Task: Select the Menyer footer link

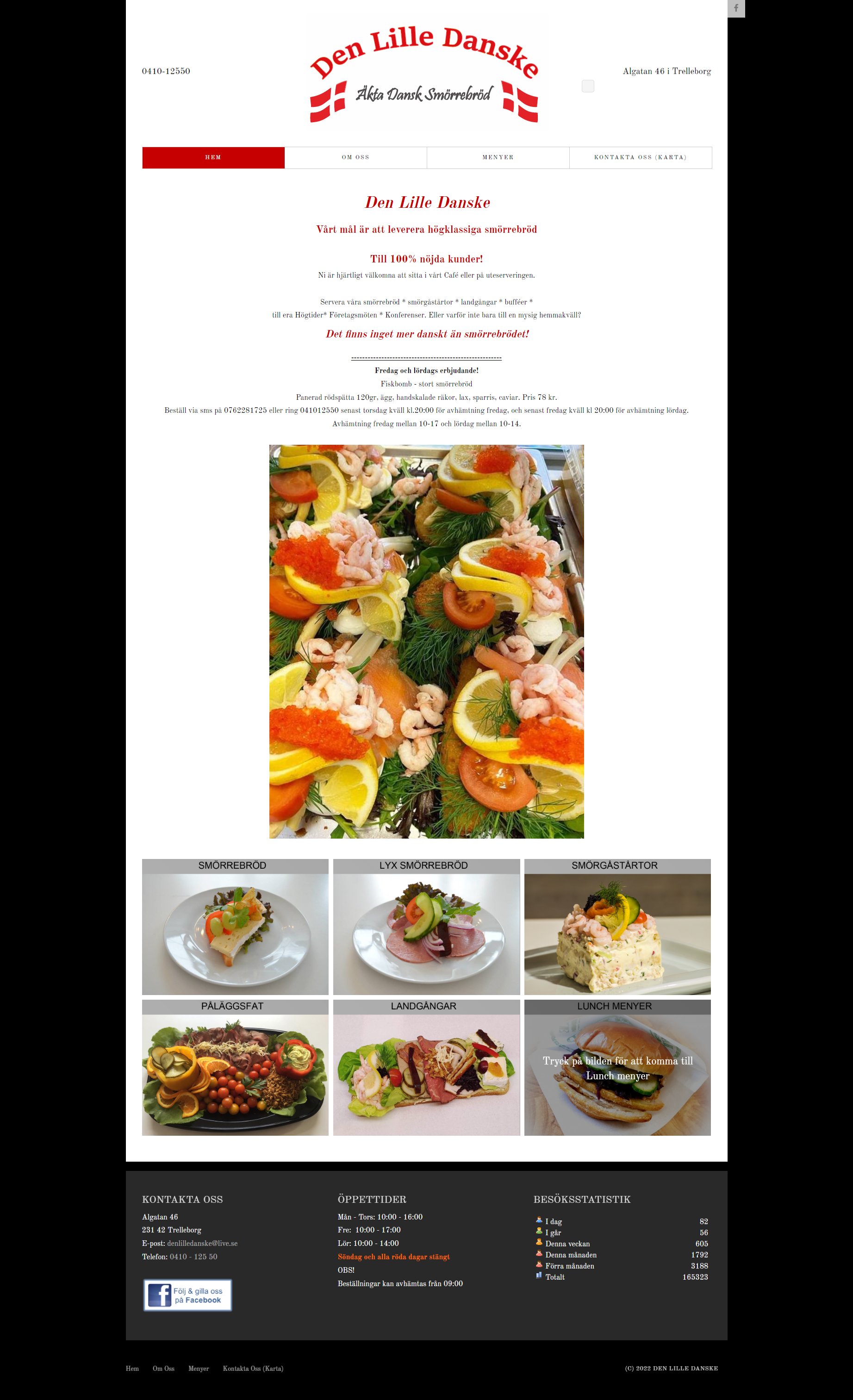Action: [199, 1368]
